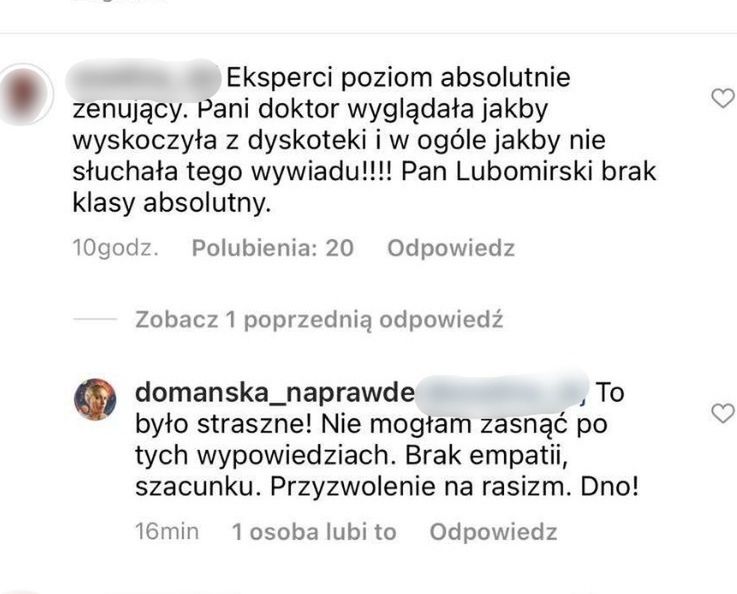
Task: Like the comment about 'Eksperci poziom absolutnie'
Action: point(721,98)
